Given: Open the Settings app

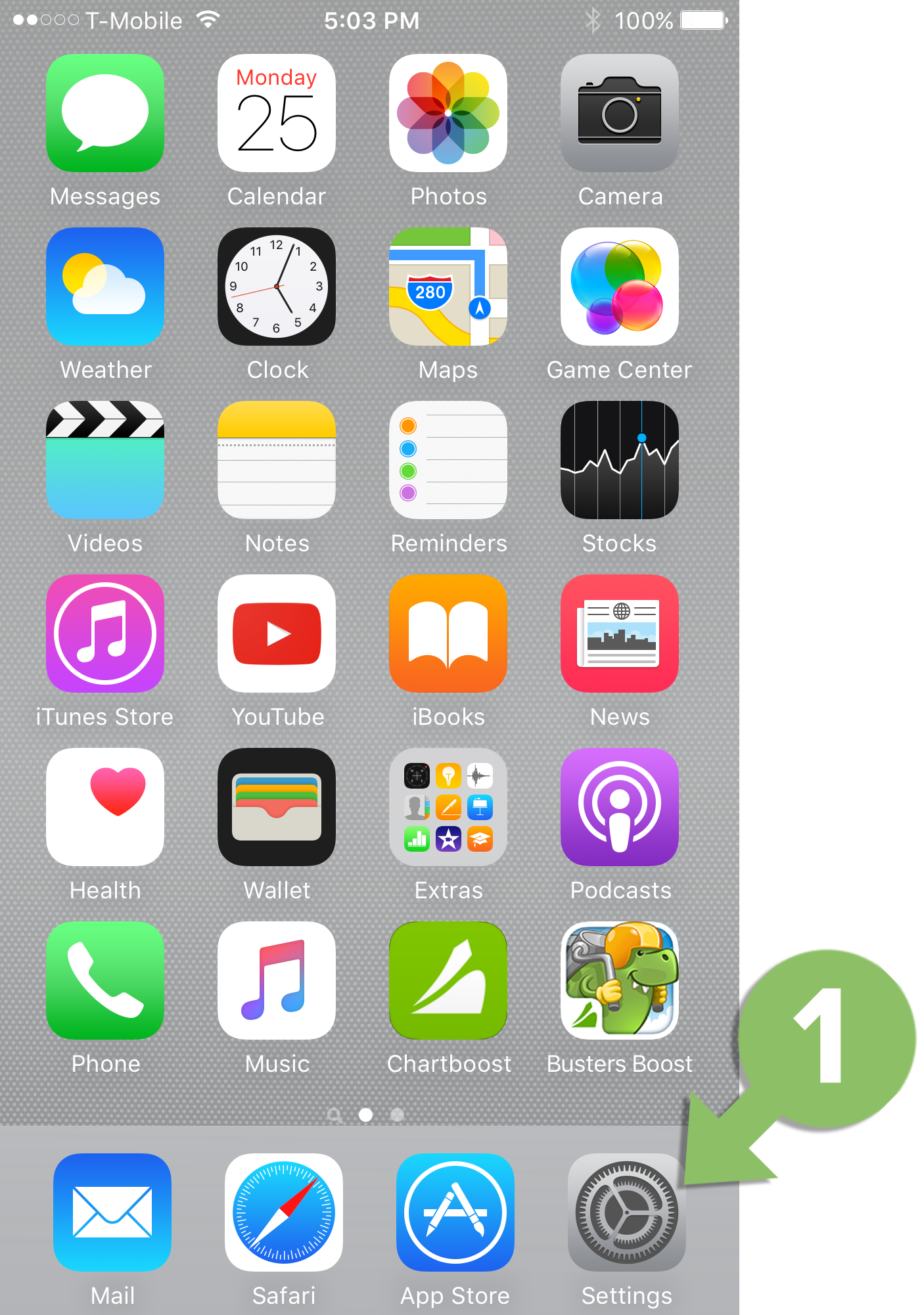Looking at the screenshot, I should click(626, 1212).
